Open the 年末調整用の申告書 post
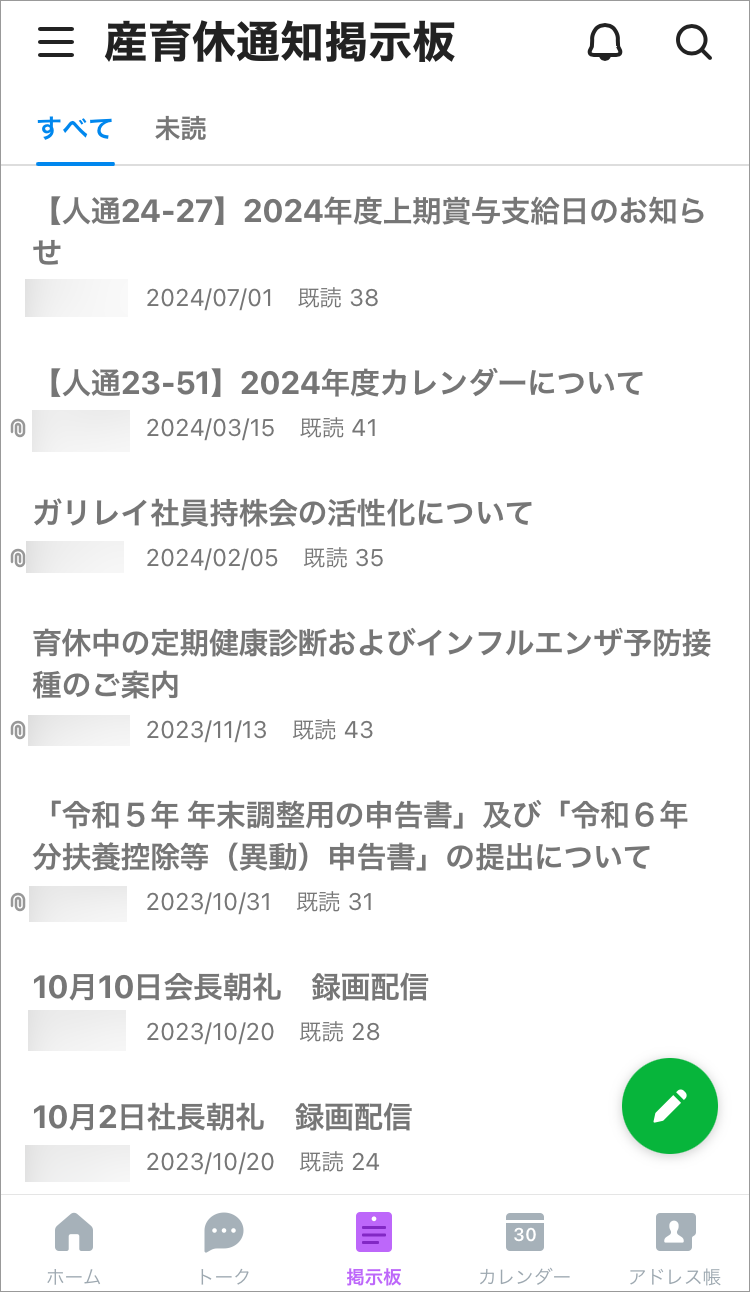This screenshot has width=750, height=1292. pyautogui.click(x=360, y=836)
